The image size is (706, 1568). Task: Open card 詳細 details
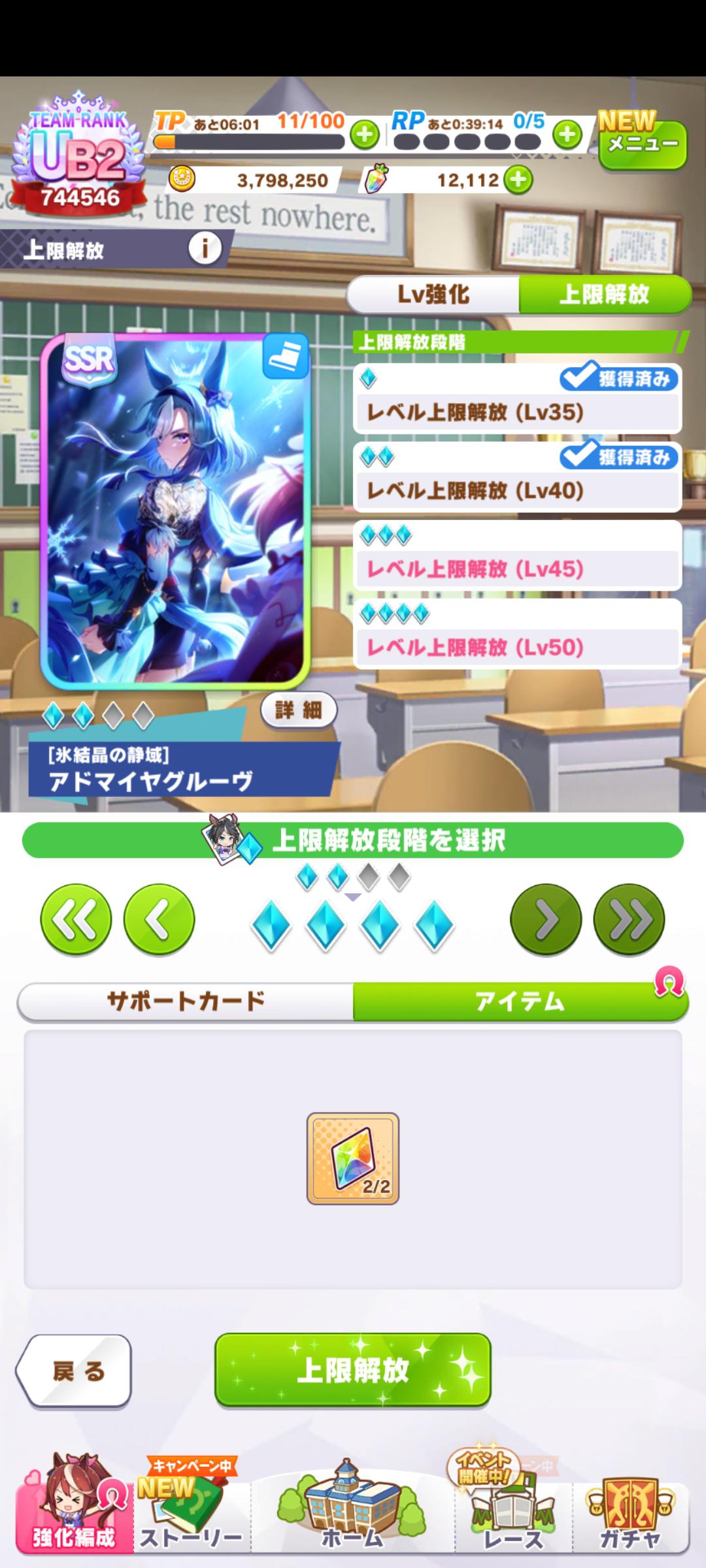point(298,710)
